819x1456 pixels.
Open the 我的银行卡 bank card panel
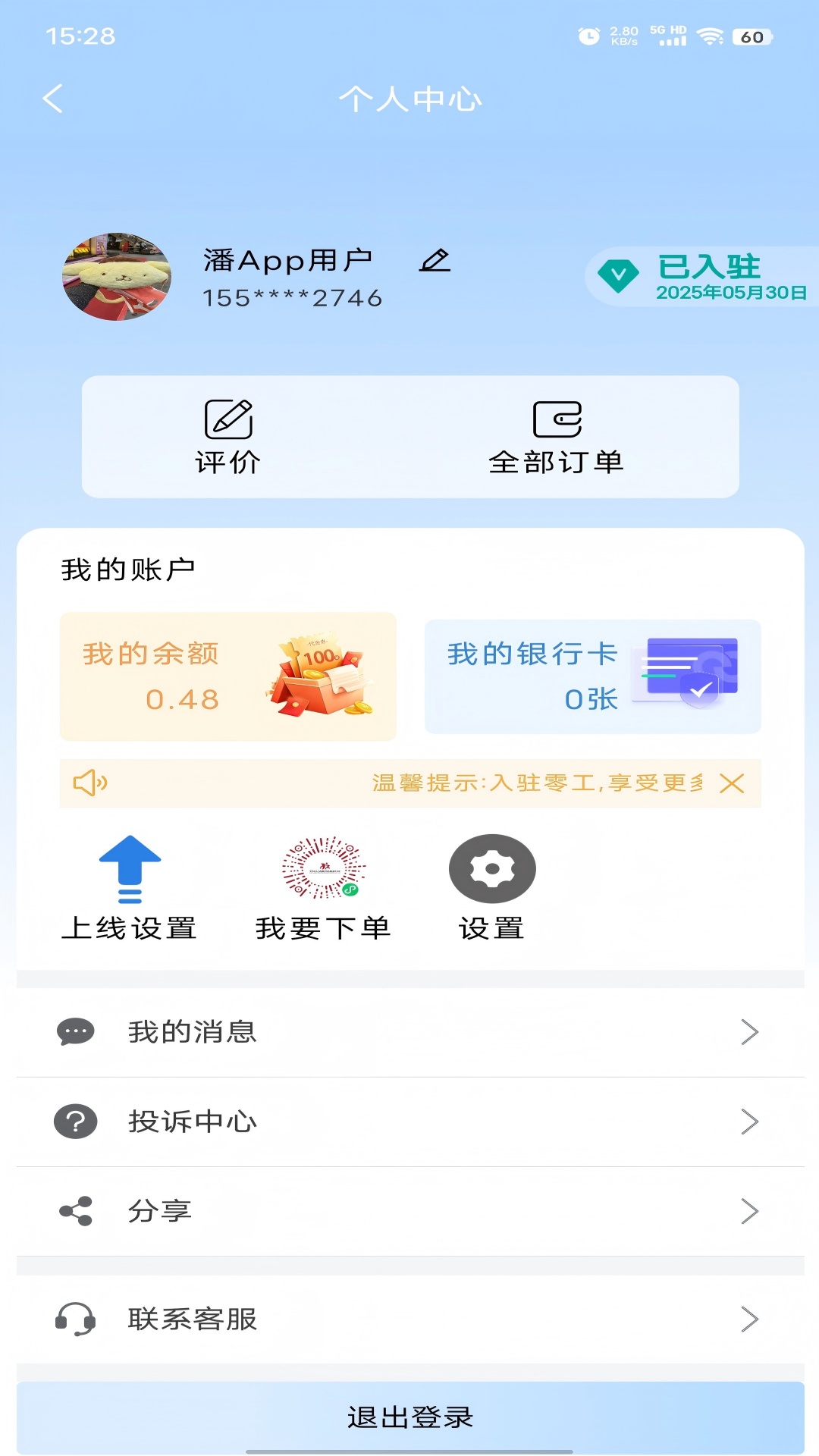(592, 677)
